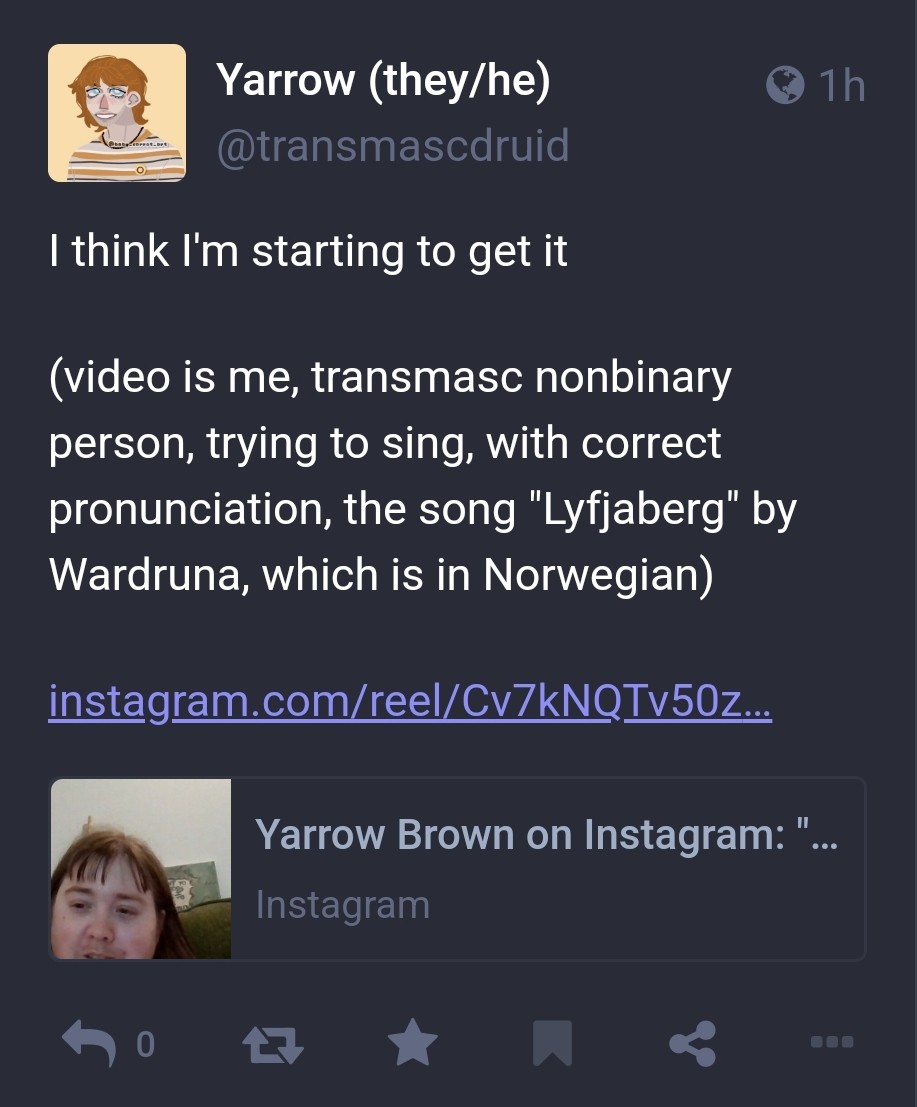Screen dimensions: 917x1107
Task: Open the @transmascdruid profile
Action: [393, 145]
